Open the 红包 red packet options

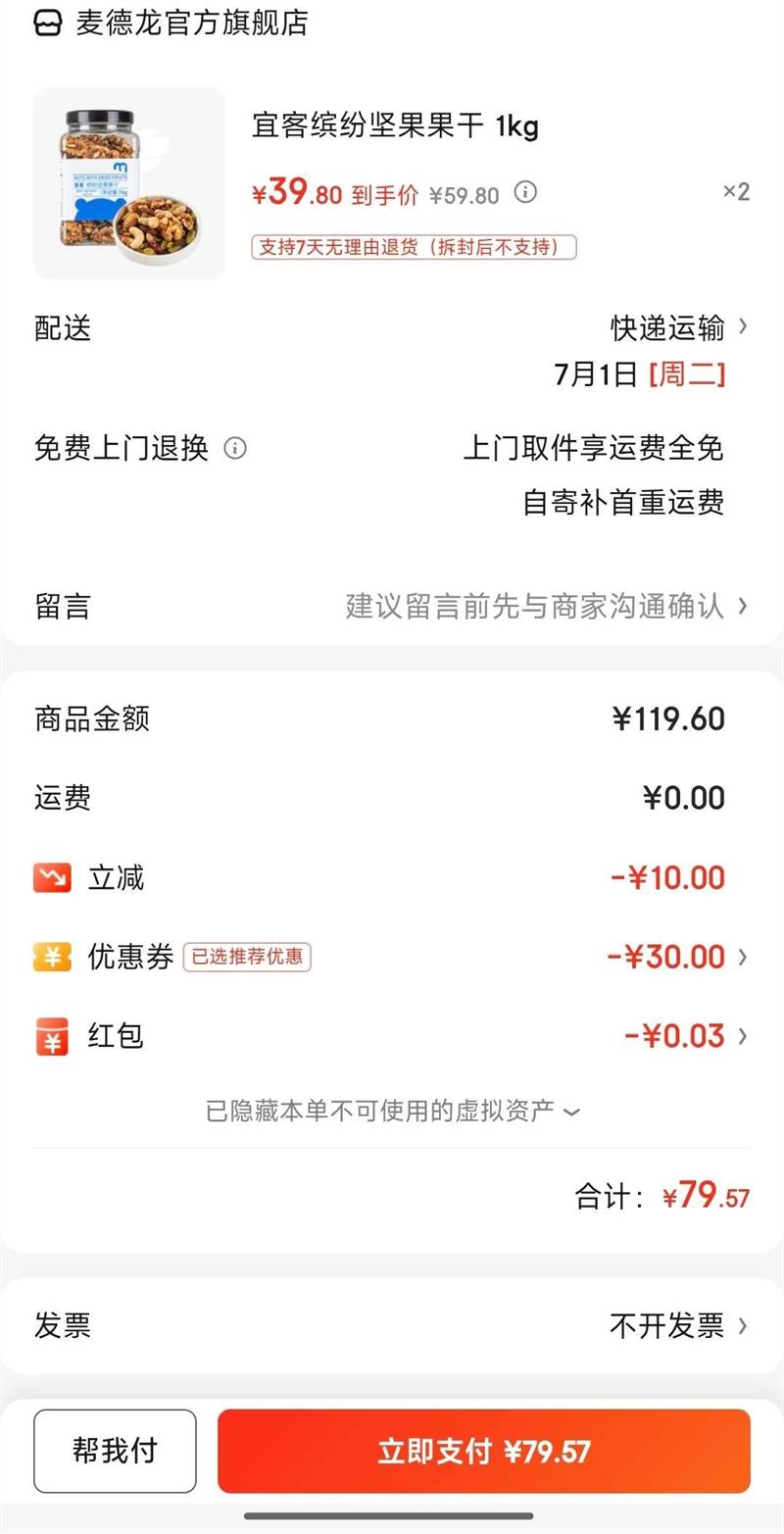point(684,1036)
